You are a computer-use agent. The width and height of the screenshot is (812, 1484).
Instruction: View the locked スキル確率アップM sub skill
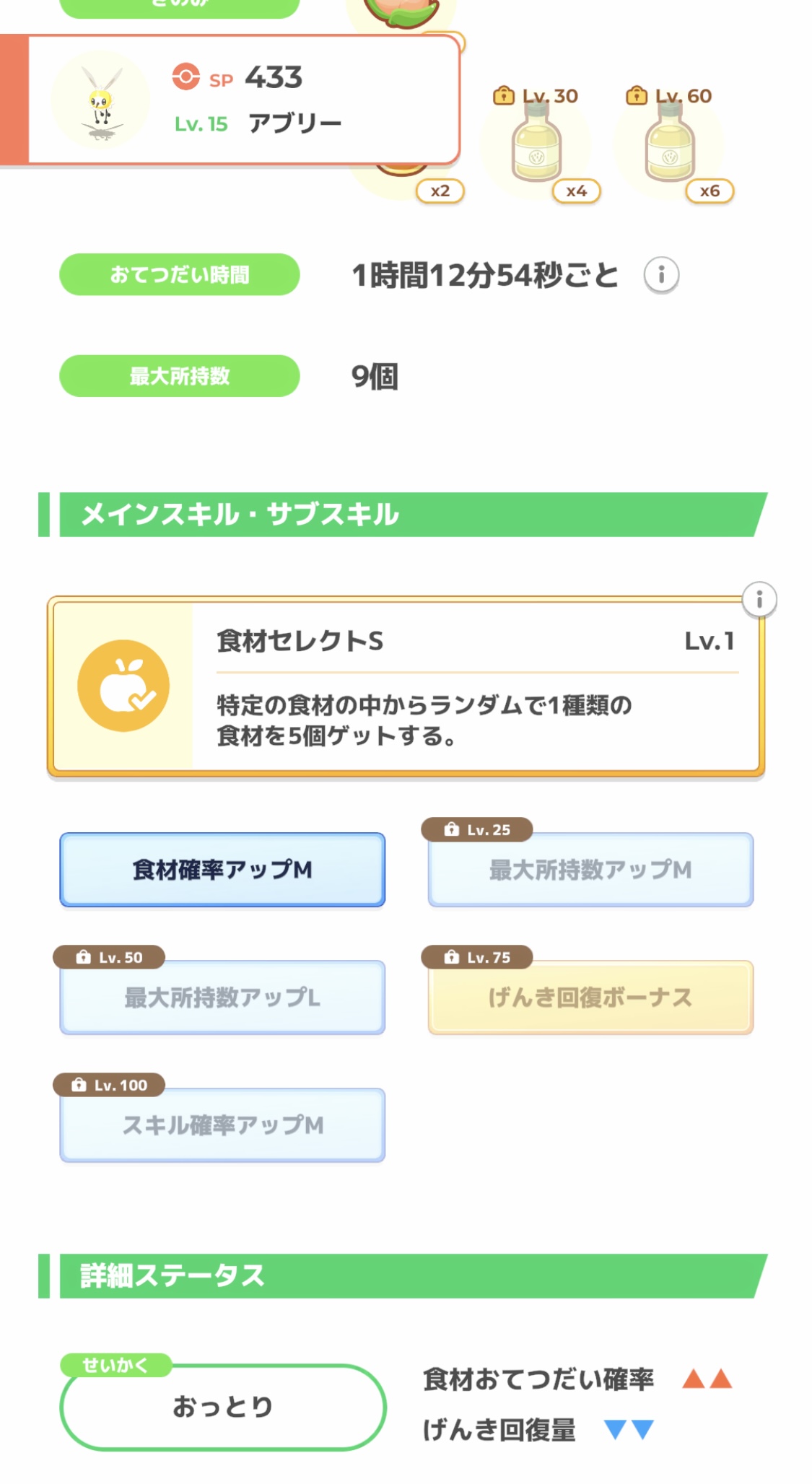point(222,1125)
